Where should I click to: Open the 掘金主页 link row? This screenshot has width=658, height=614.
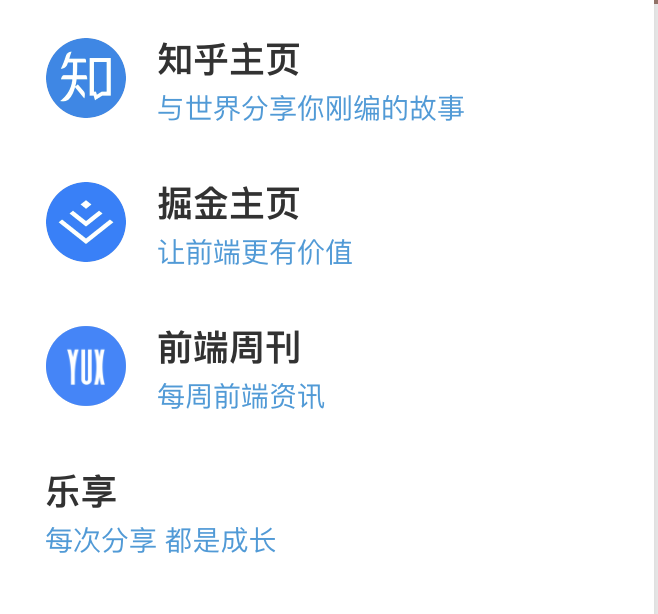point(229,205)
